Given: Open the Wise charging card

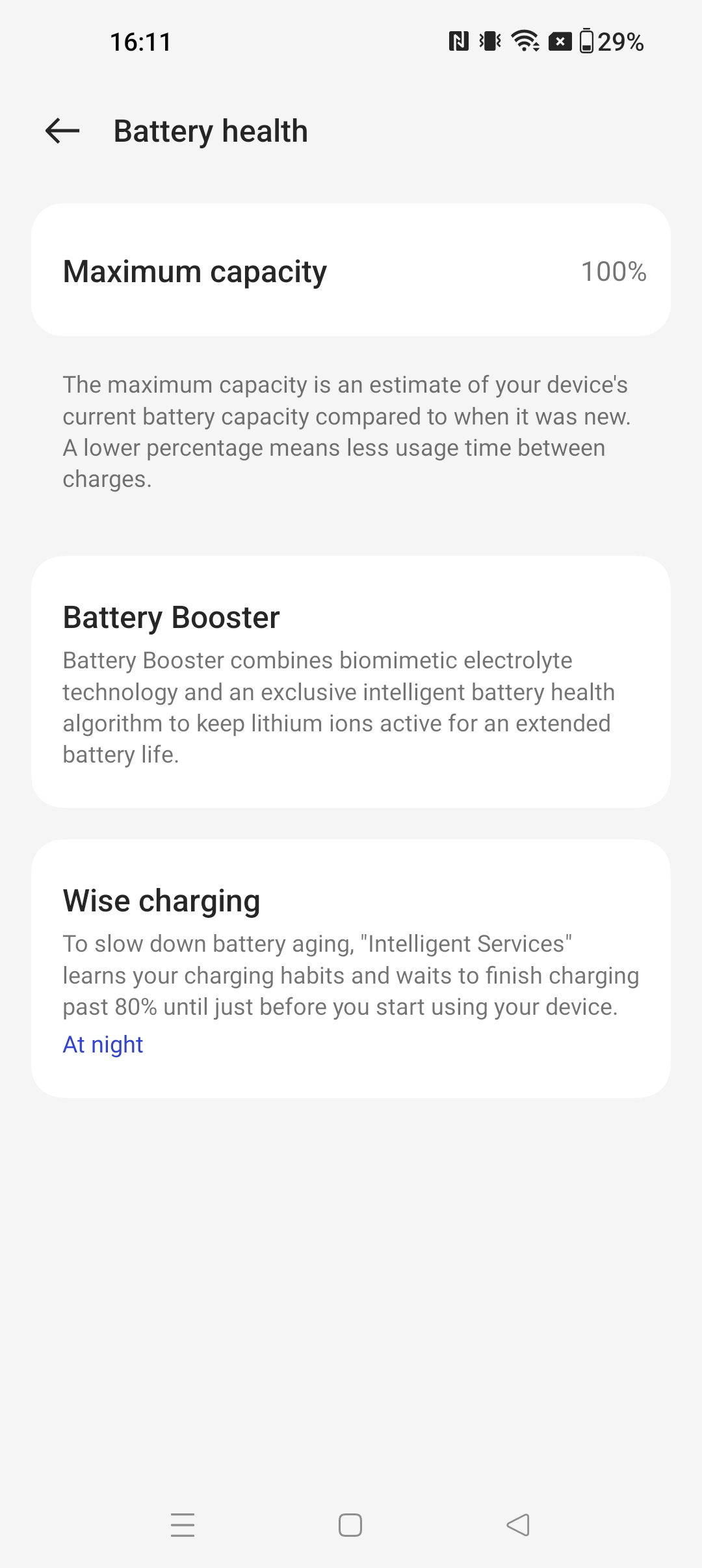Looking at the screenshot, I should pyautogui.click(x=351, y=969).
